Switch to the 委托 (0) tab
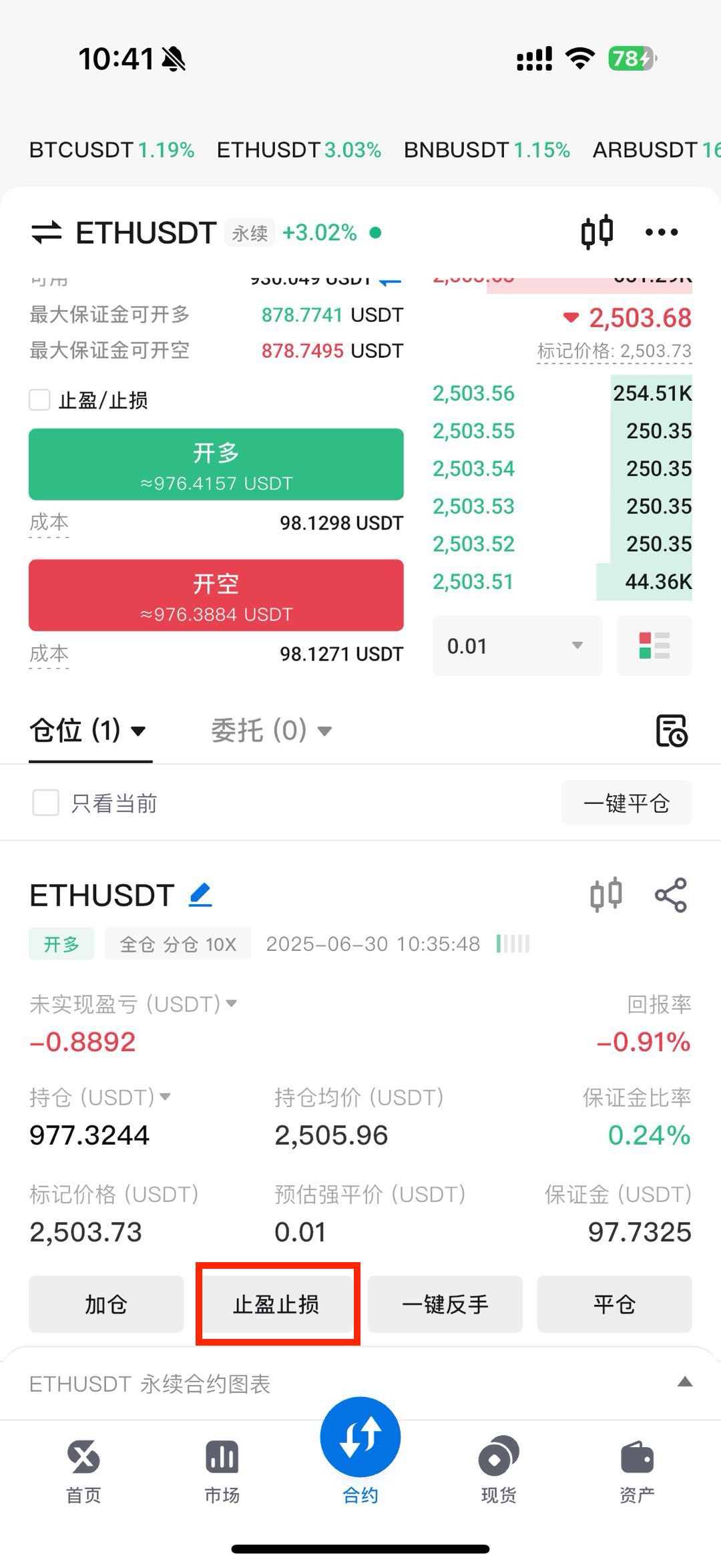The width and height of the screenshot is (721, 1568). coord(270,731)
